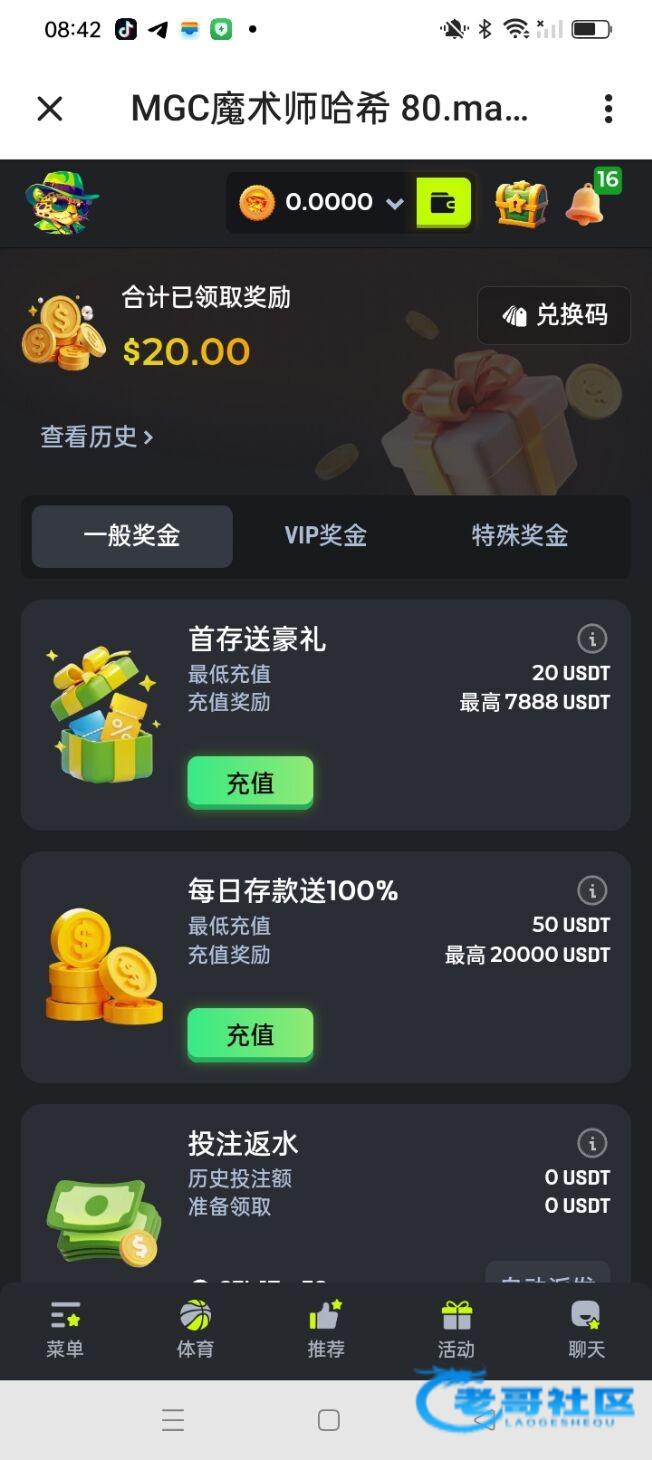Switch to the 一般奖金 tab
652x1460 pixels.
coord(132,536)
